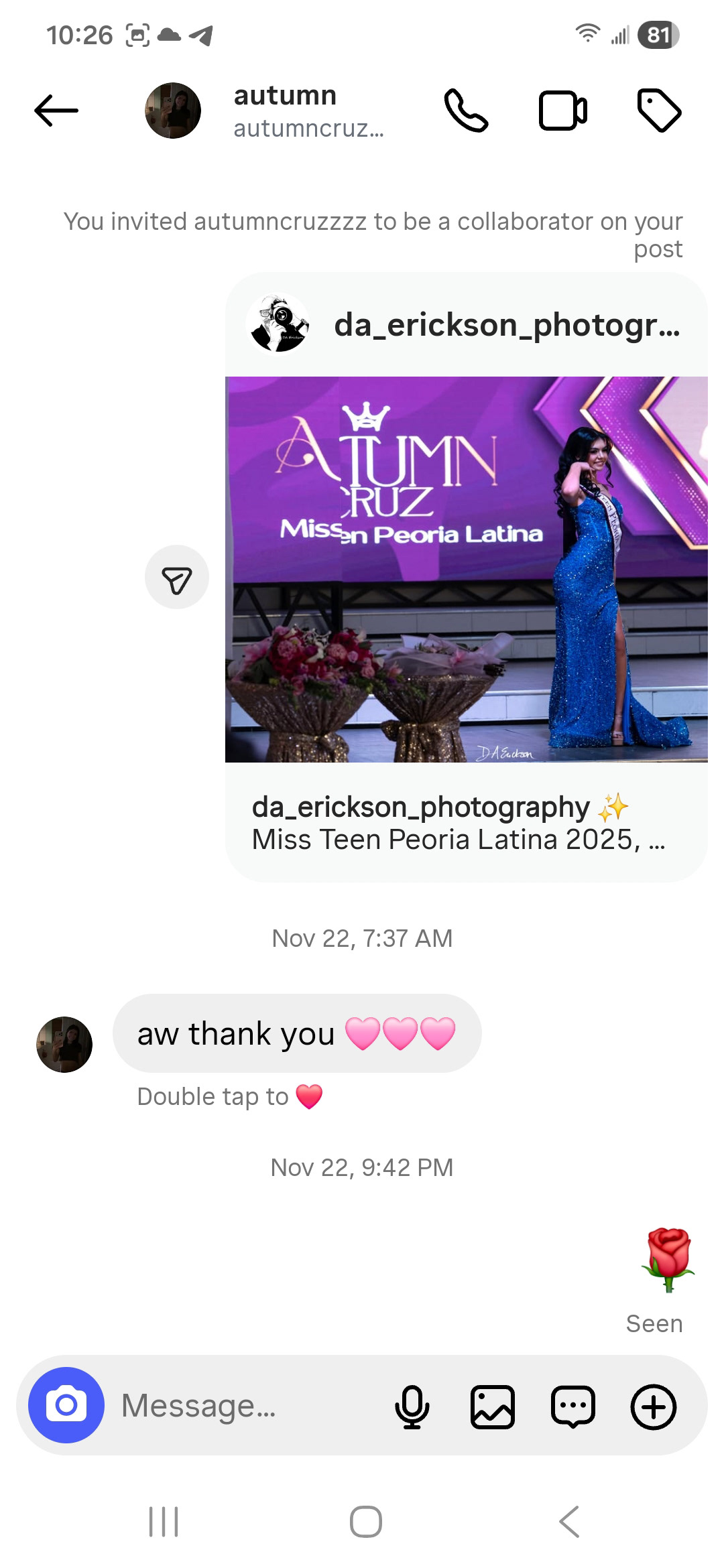
Task: Go to the system home screen
Action: (x=365, y=1521)
